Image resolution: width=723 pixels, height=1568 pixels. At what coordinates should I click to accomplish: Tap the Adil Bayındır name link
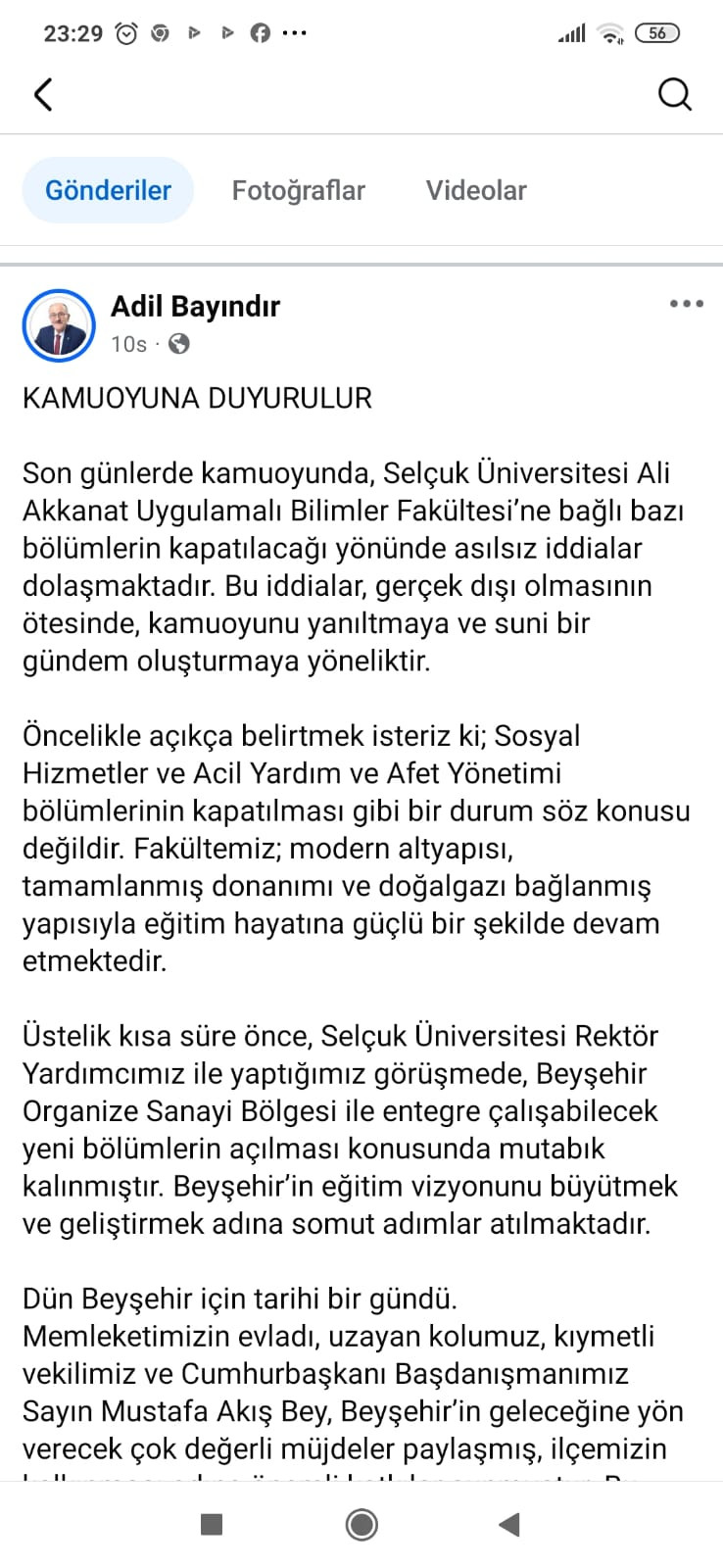195,307
